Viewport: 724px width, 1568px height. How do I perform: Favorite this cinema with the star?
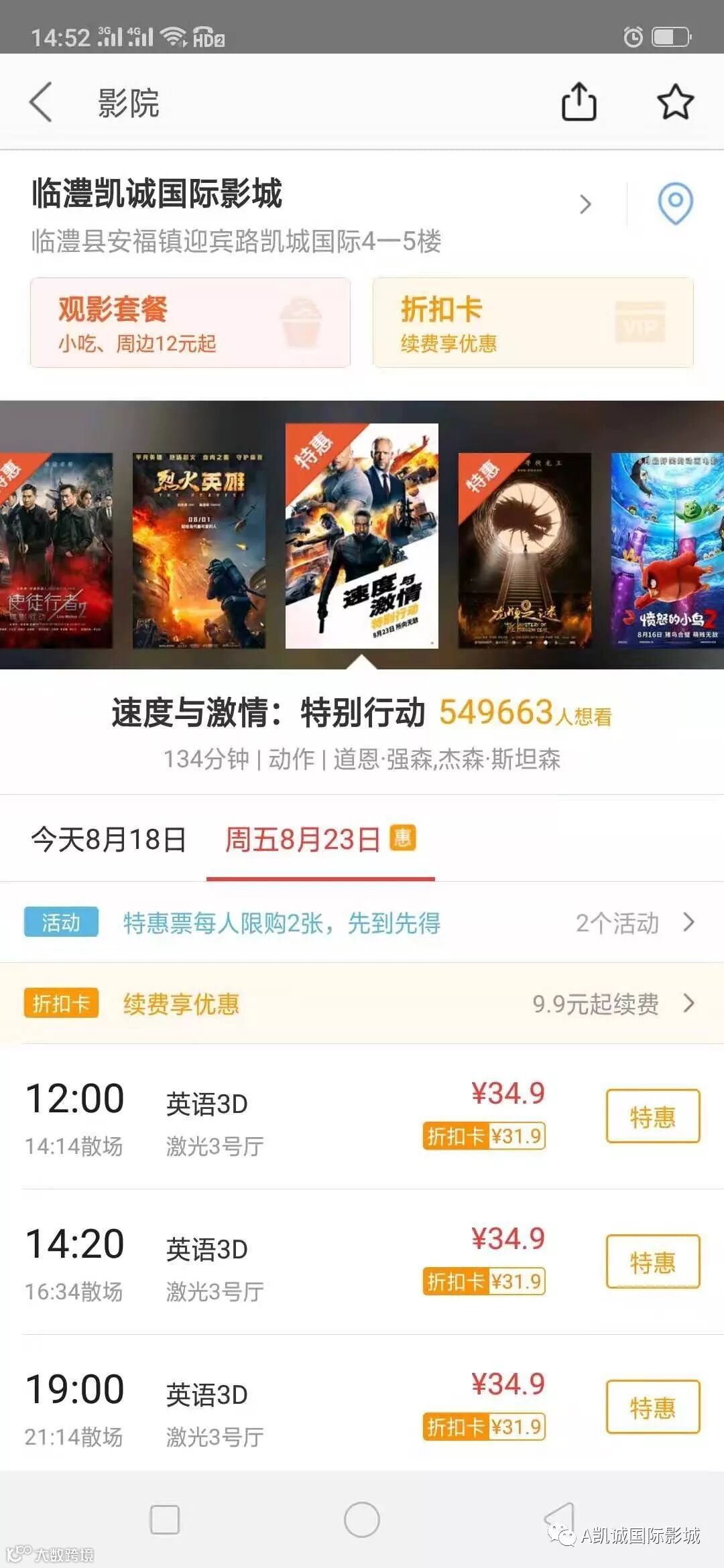coord(674,102)
